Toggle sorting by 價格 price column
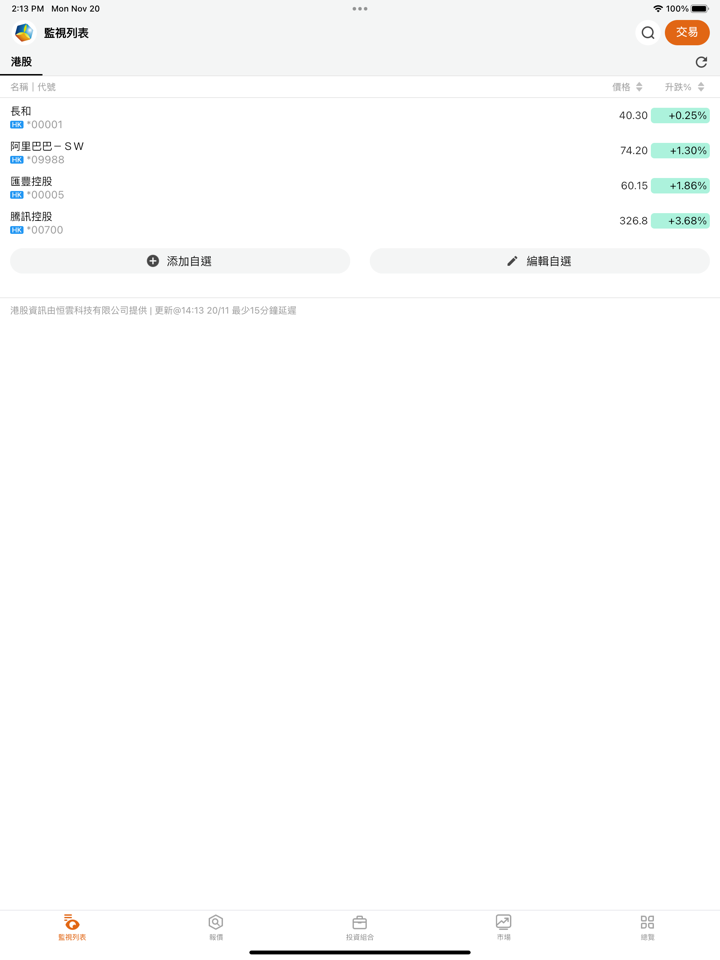 [622, 86]
